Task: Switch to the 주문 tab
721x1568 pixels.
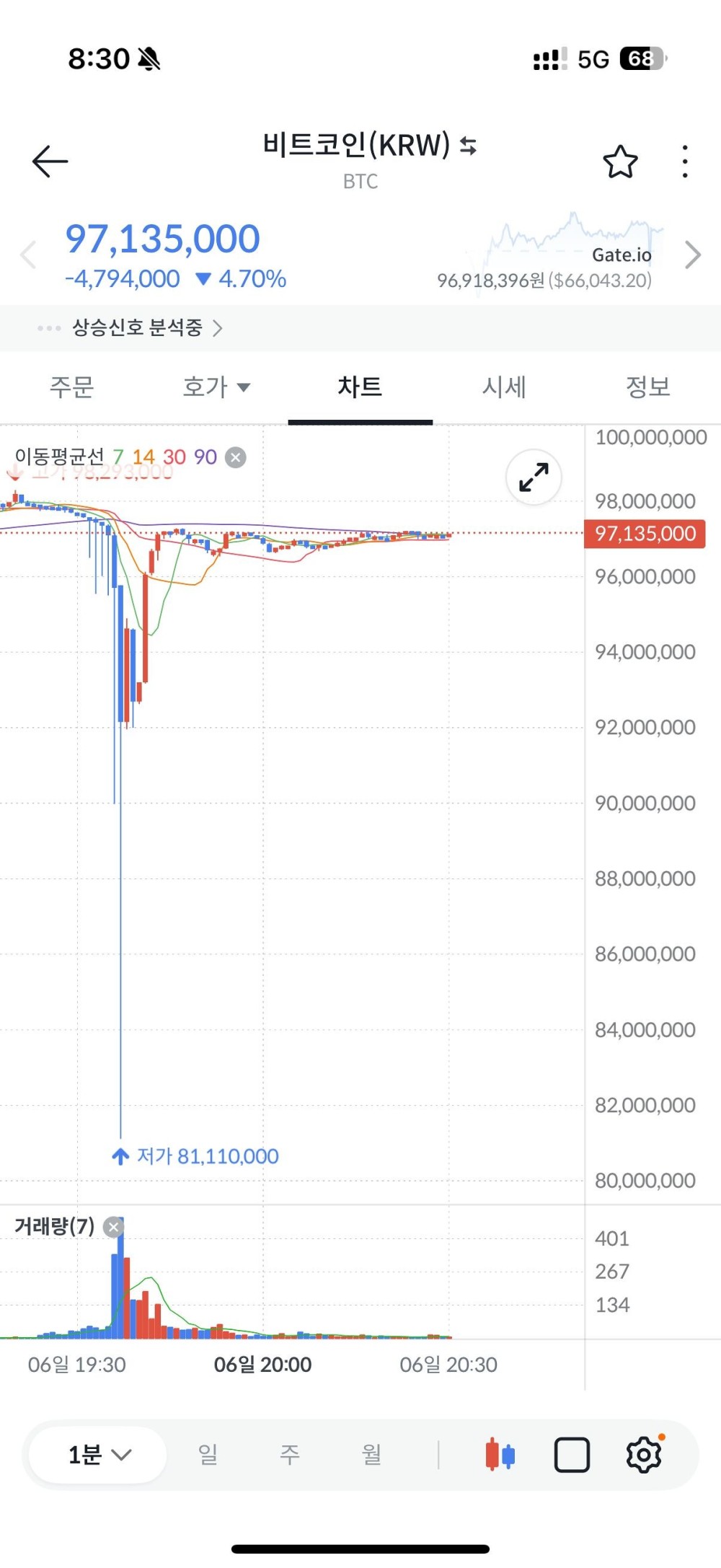Action: click(x=71, y=387)
